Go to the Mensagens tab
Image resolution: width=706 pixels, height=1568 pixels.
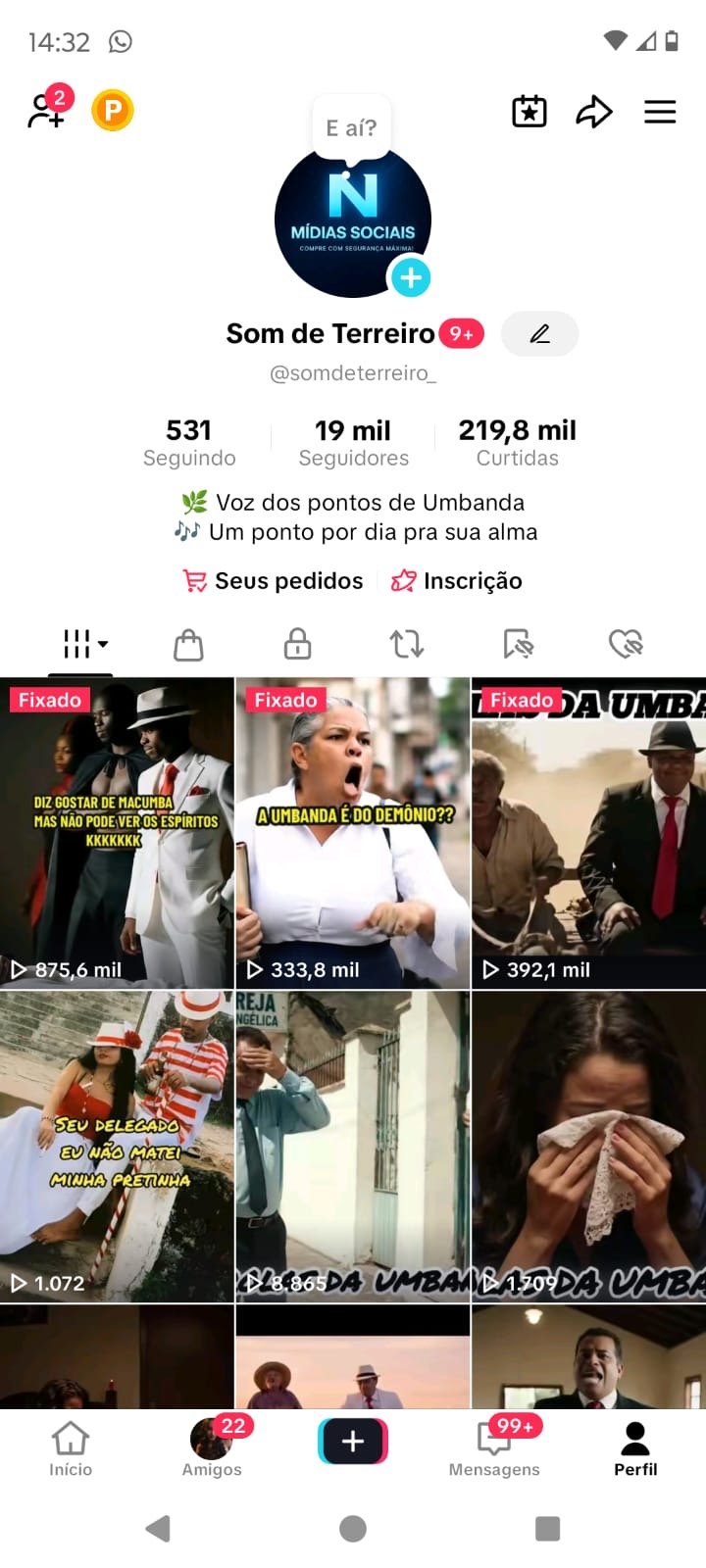(494, 1447)
